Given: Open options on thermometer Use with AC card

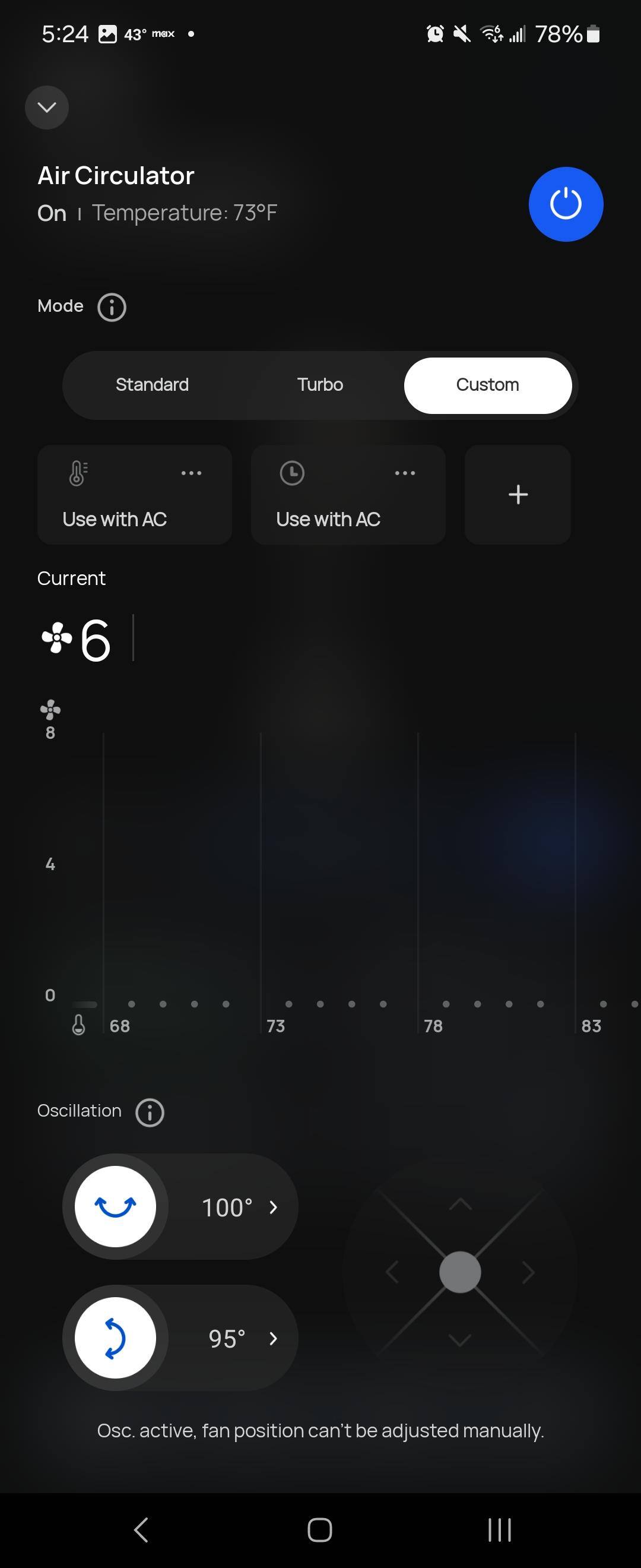Looking at the screenshot, I should pos(191,473).
